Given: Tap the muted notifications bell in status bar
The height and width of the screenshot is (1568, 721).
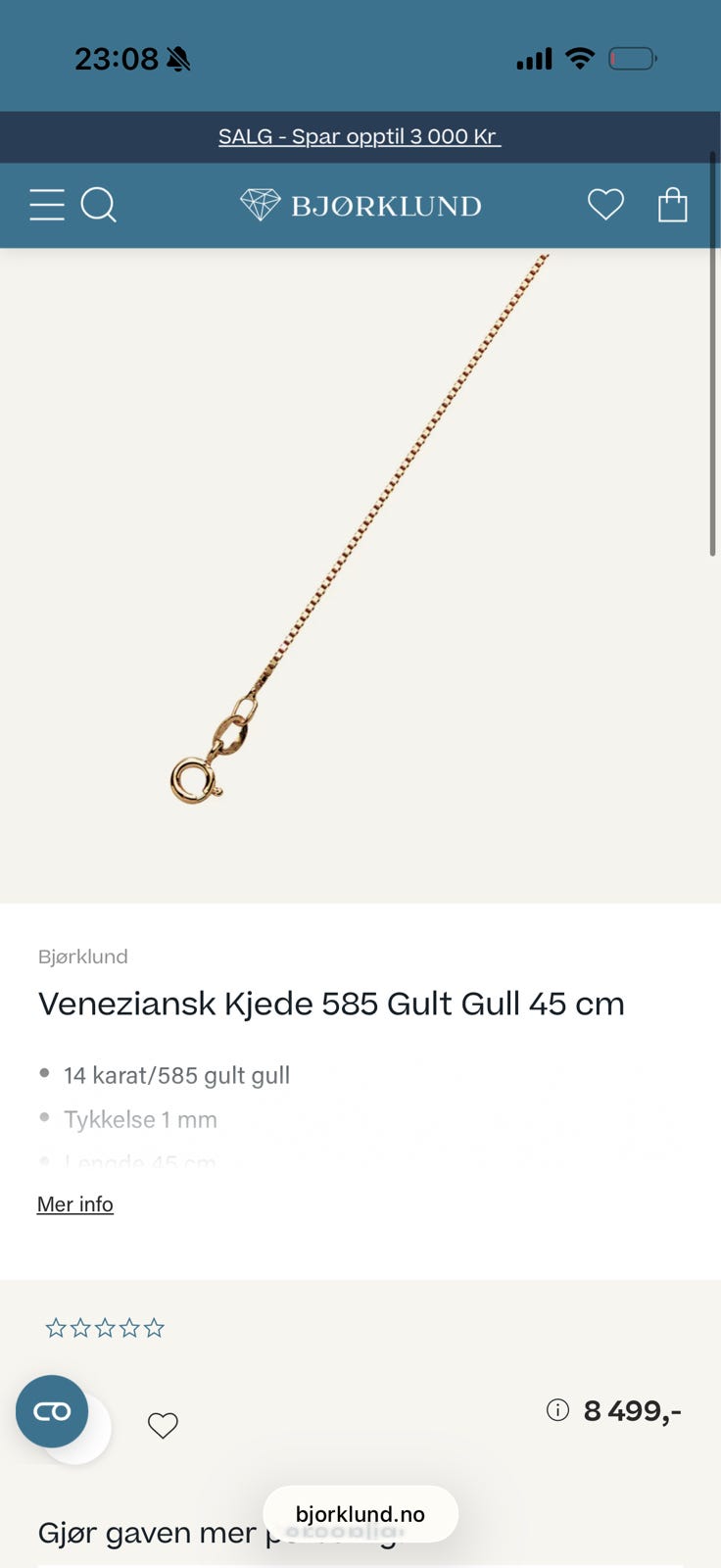Looking at the screenshot, I should (x=179, y=58).
